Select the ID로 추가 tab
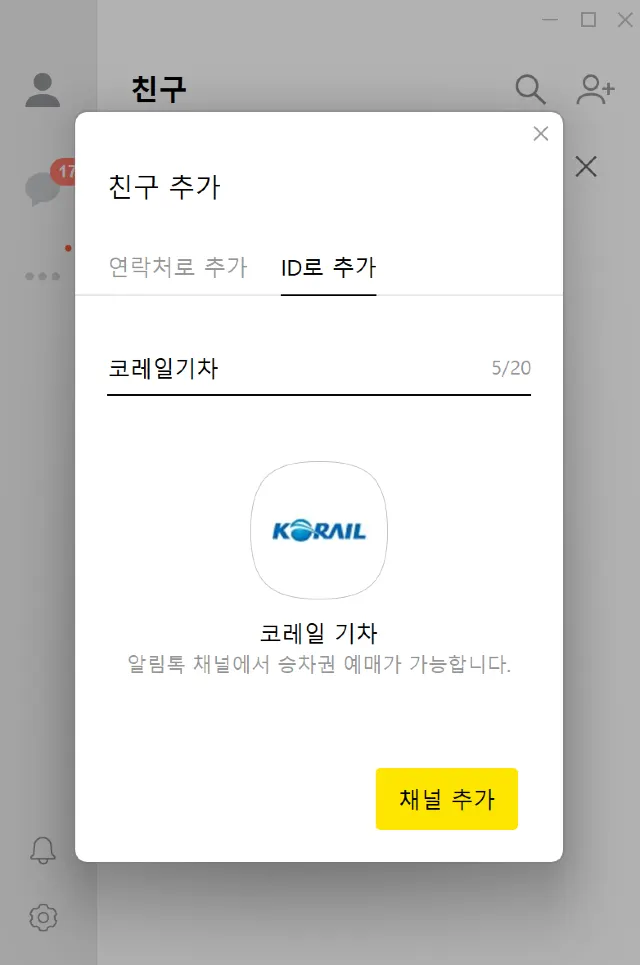The image size is (640, 965). tap(328, 267)
